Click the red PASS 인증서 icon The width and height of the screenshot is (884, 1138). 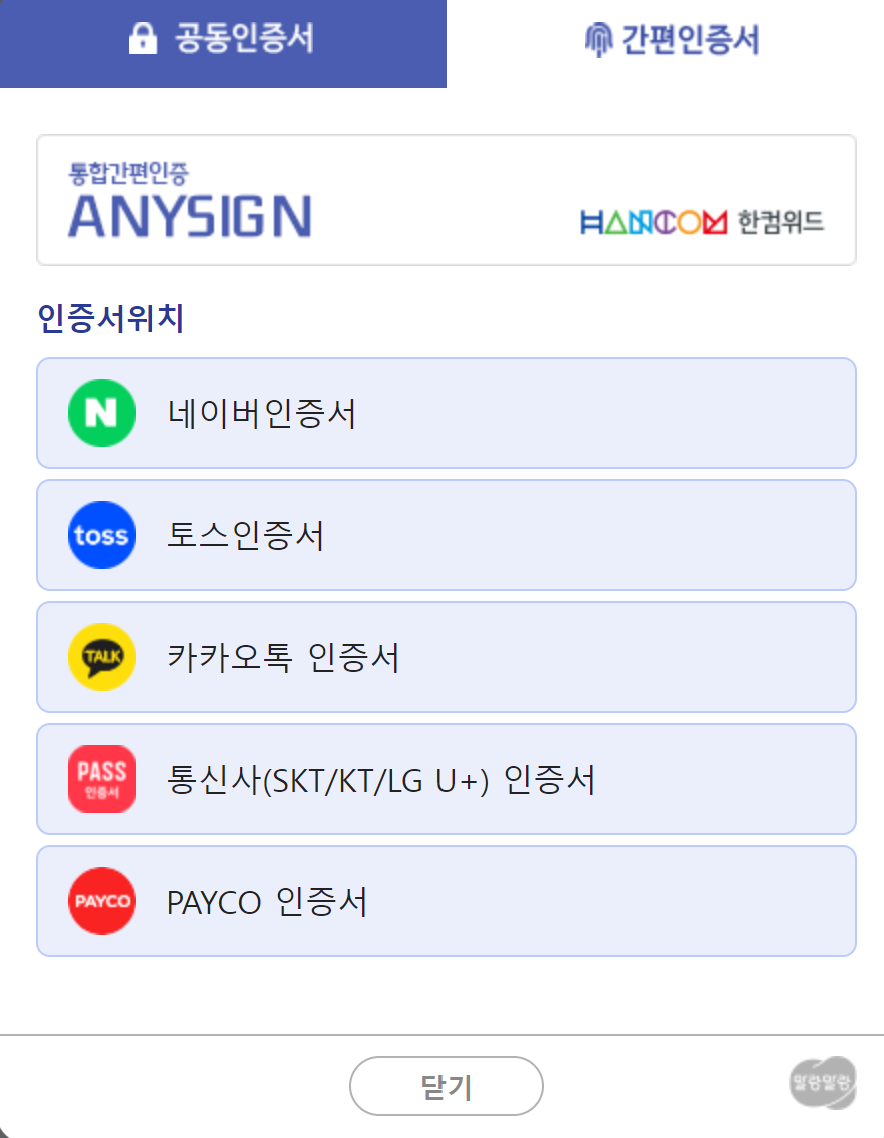point(101,778)
